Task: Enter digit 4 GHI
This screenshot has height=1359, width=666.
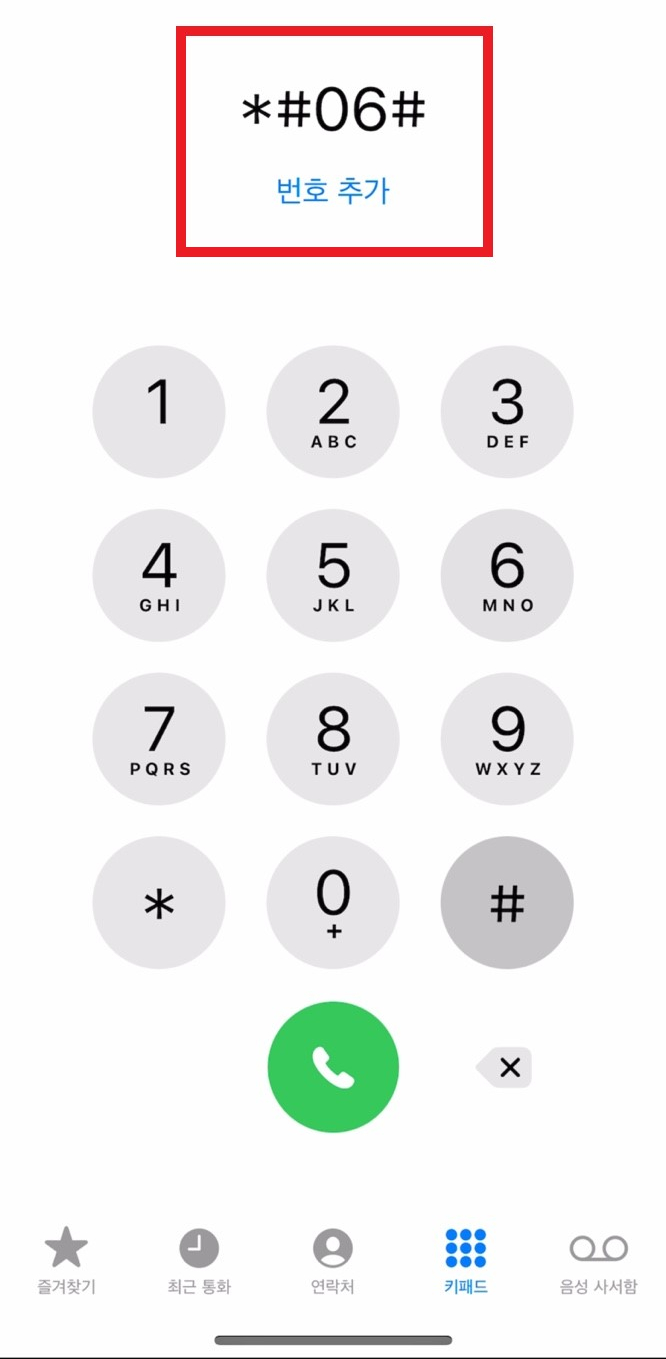Action: (159, 575)
